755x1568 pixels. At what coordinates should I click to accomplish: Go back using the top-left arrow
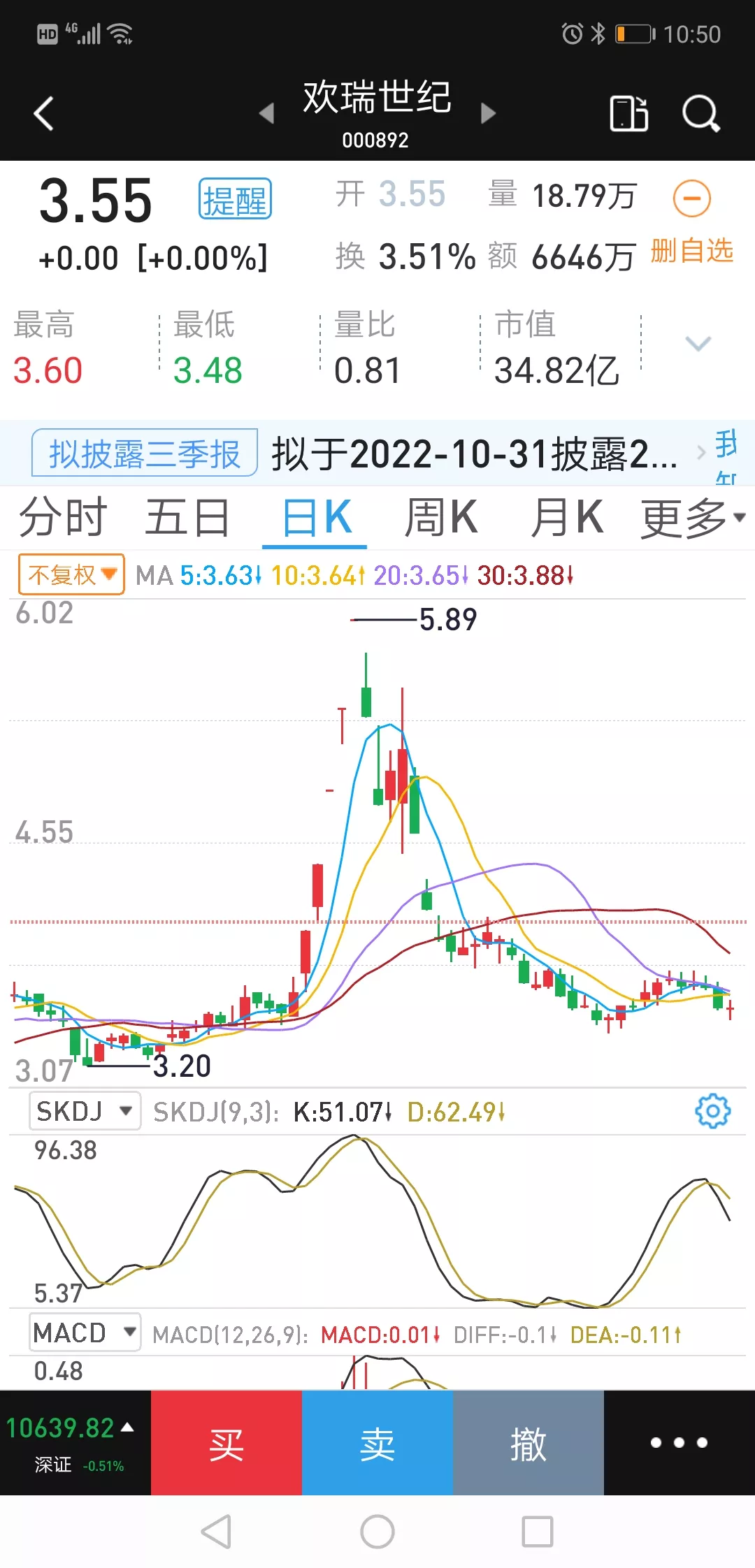click(x=43, y=113)
